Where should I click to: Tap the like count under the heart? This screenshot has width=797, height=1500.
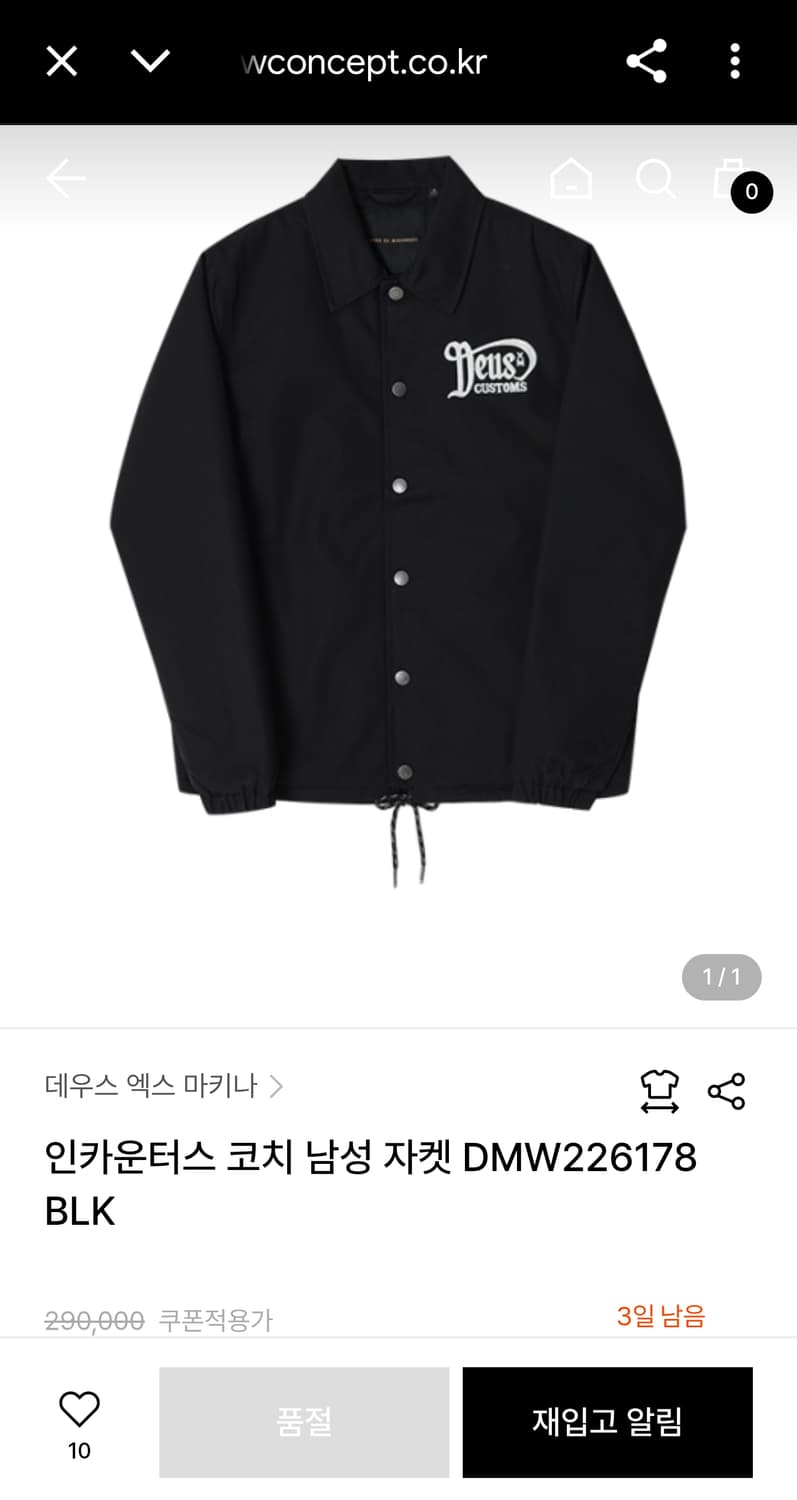pos(78,1450)
